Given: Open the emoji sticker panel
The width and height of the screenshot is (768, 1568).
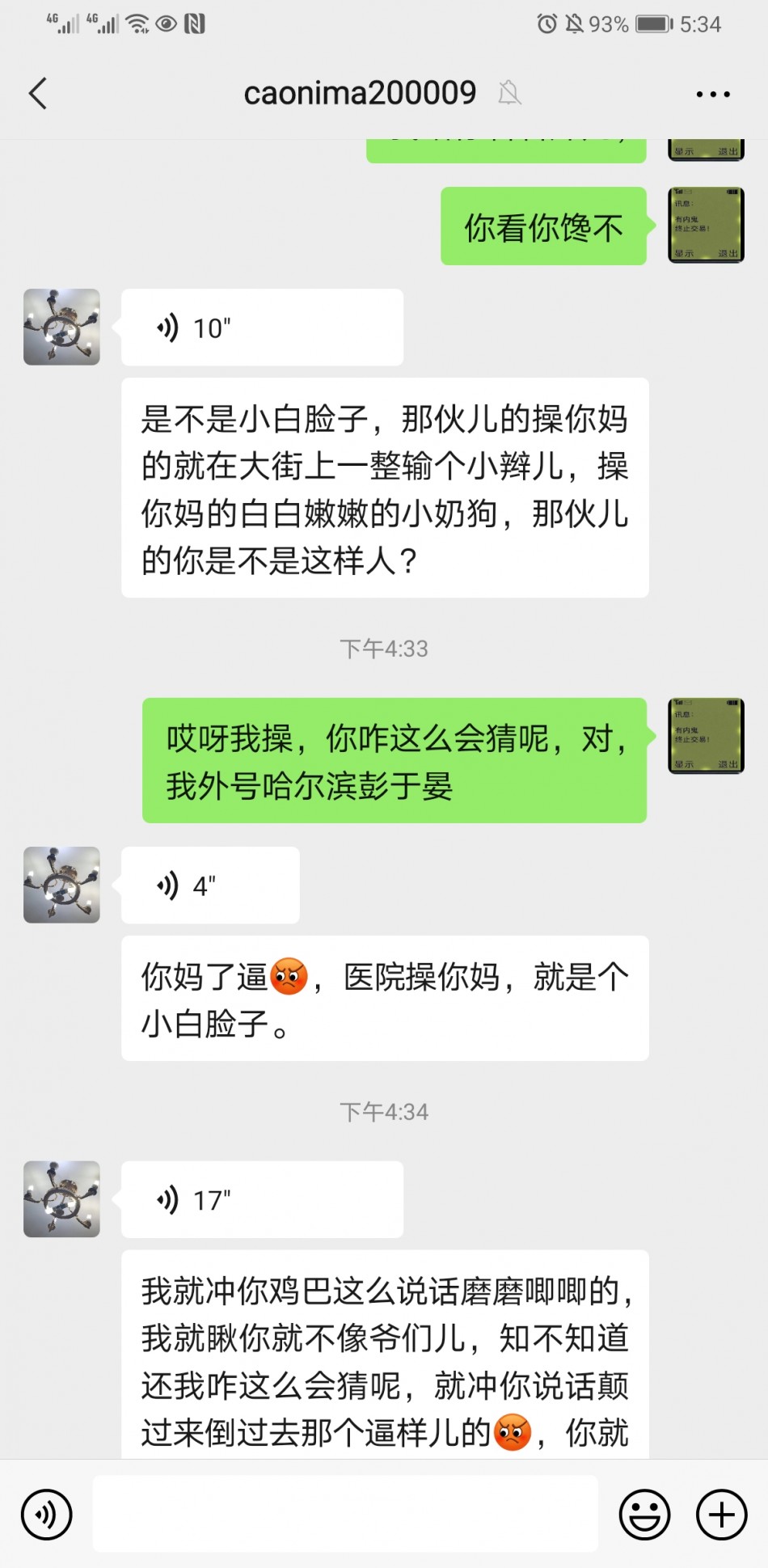Looking at the screenshot, I should coord(644,1515).
